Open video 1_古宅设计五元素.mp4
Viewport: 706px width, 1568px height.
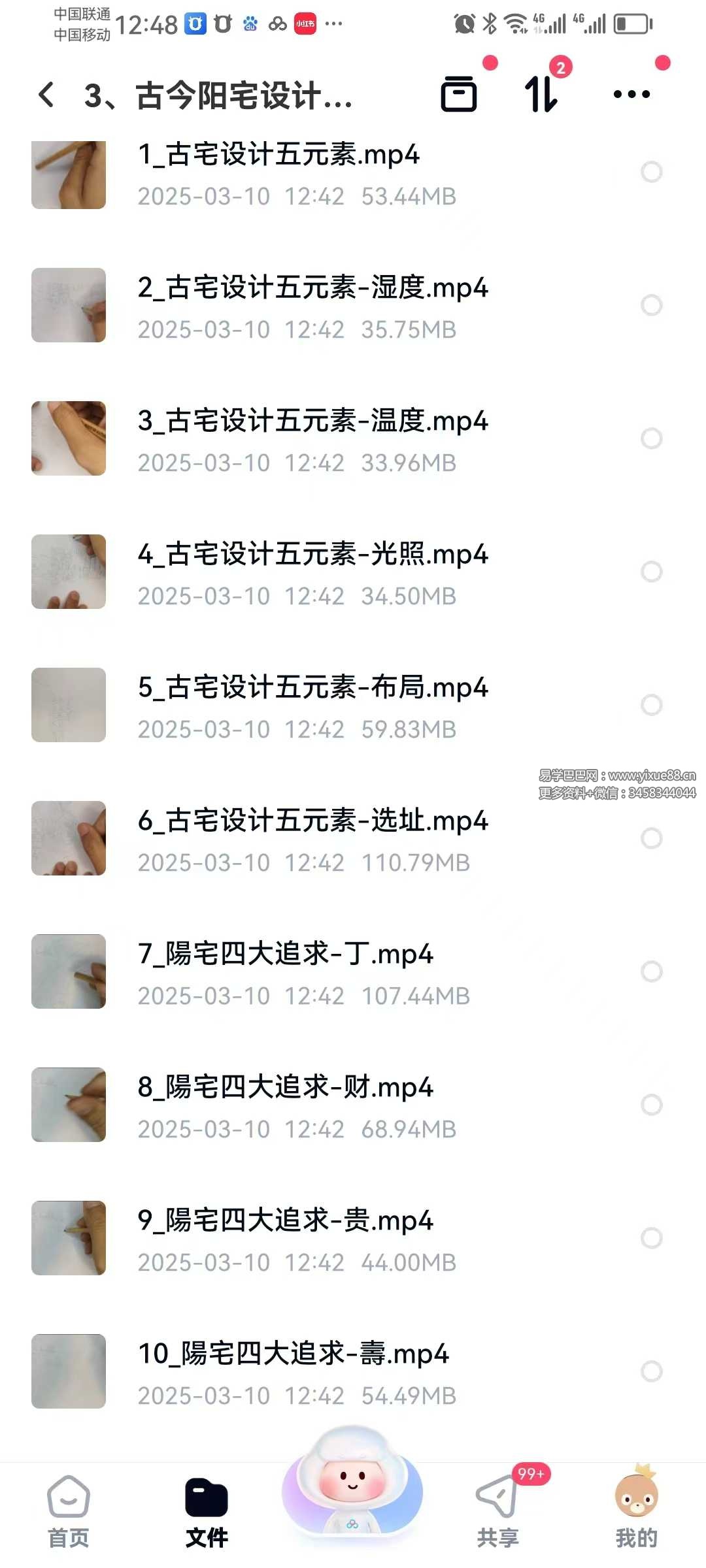click(278, 155)
